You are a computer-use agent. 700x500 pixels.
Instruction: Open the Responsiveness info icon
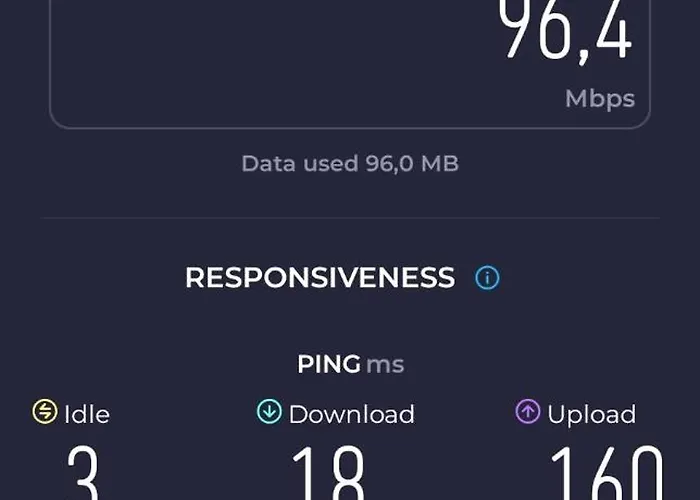(487, 278)
